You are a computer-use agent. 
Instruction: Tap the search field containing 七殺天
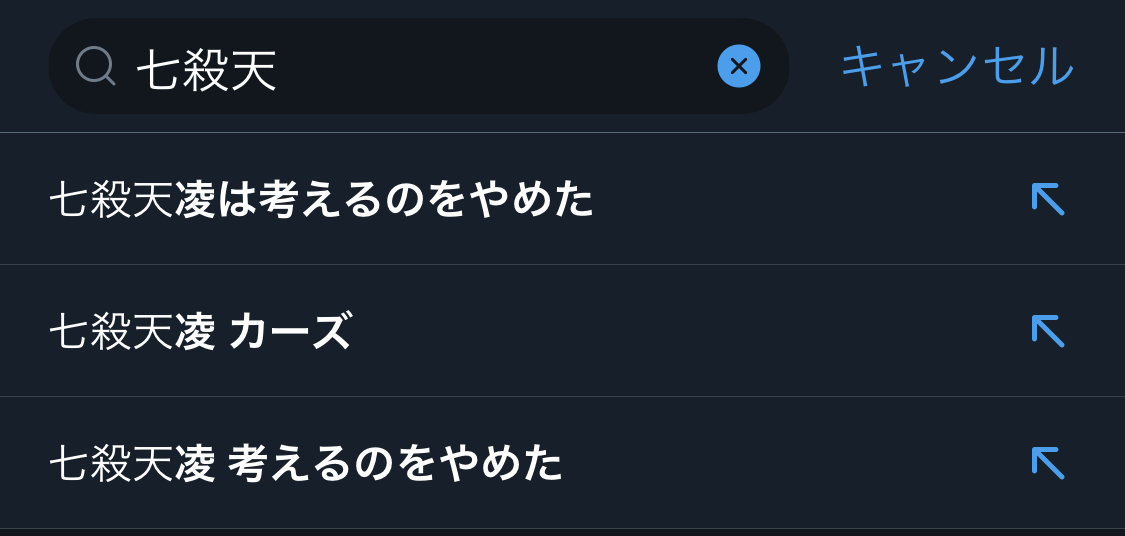click(420, 67)
